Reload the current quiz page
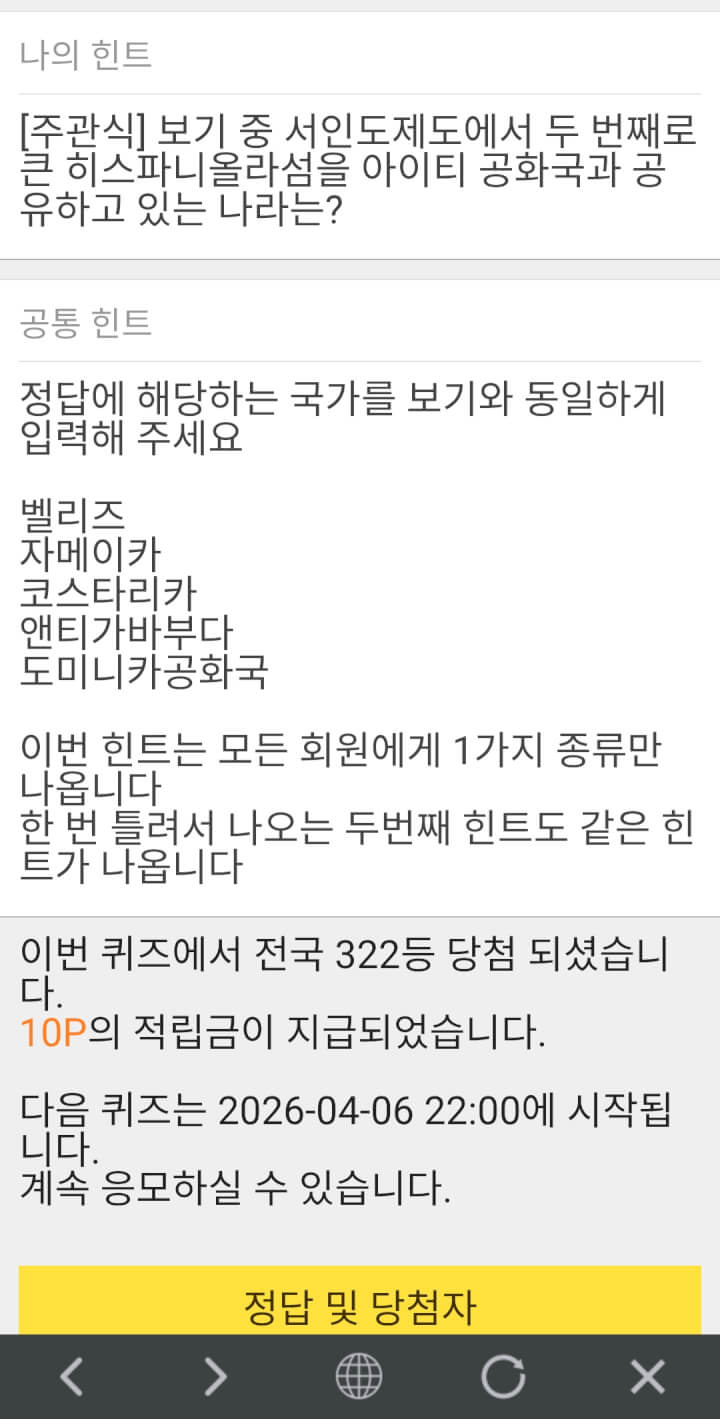The width and height of the screenshot is (720, 1419). (503, 1377)
